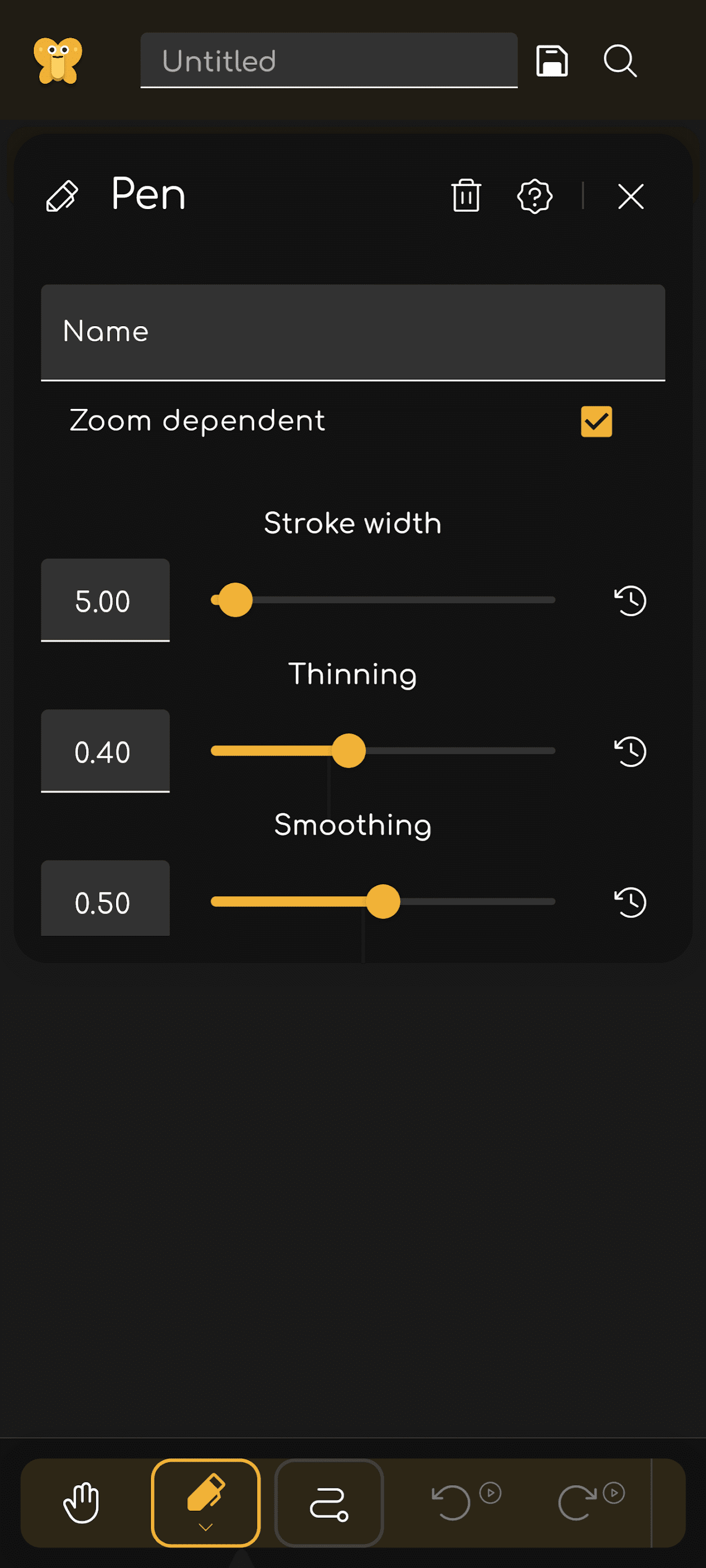Reset the Stroke width to default
Image resolution: width=706 pixels, height=1568 pixels.
(x=629, y=600)
